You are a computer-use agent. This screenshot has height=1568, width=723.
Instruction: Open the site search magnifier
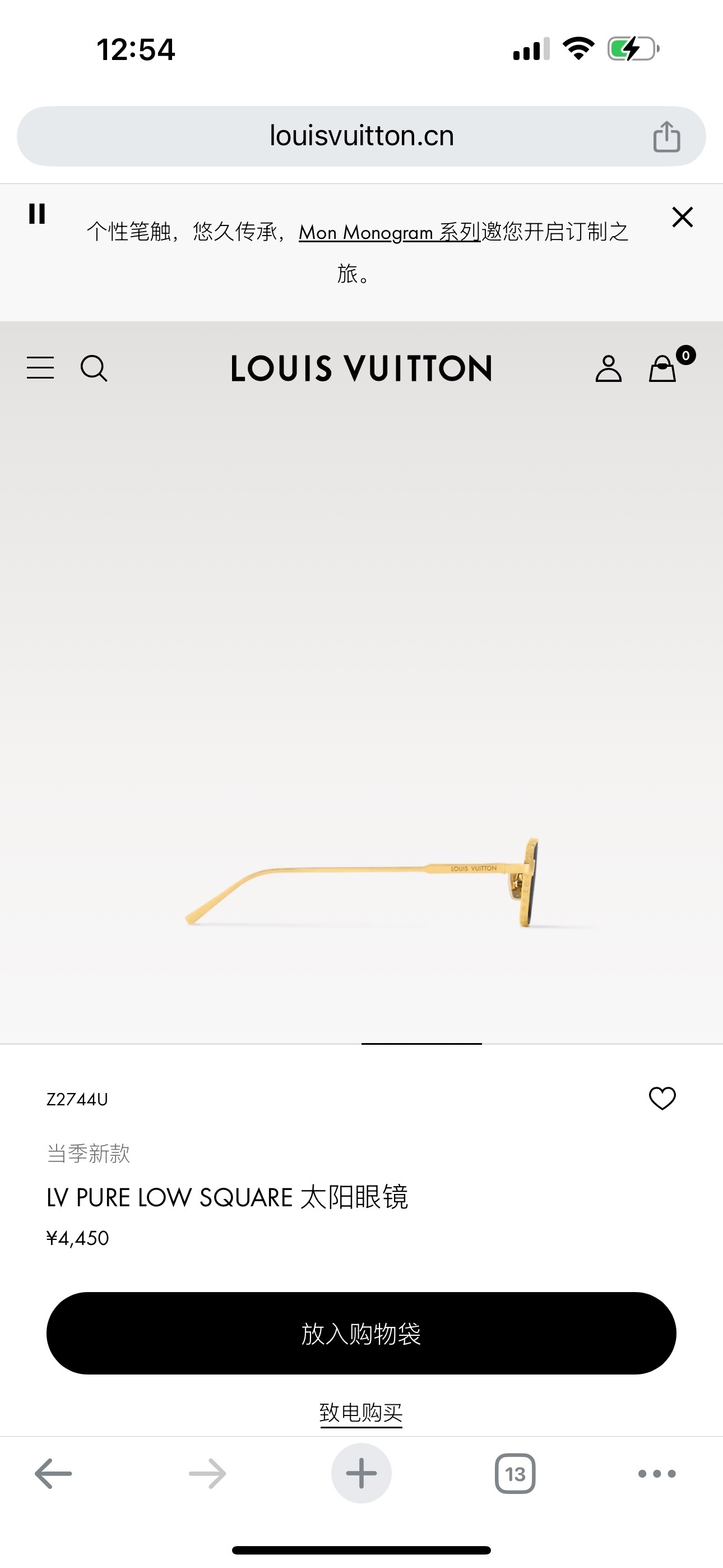click(94, 368)
